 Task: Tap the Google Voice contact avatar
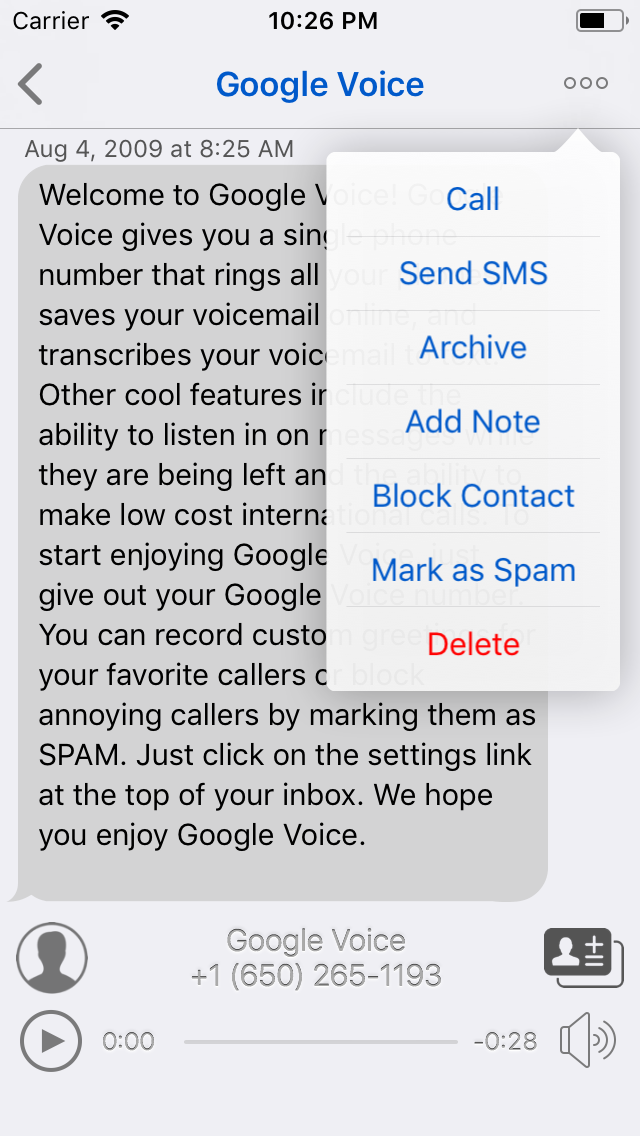click(52, 958)
